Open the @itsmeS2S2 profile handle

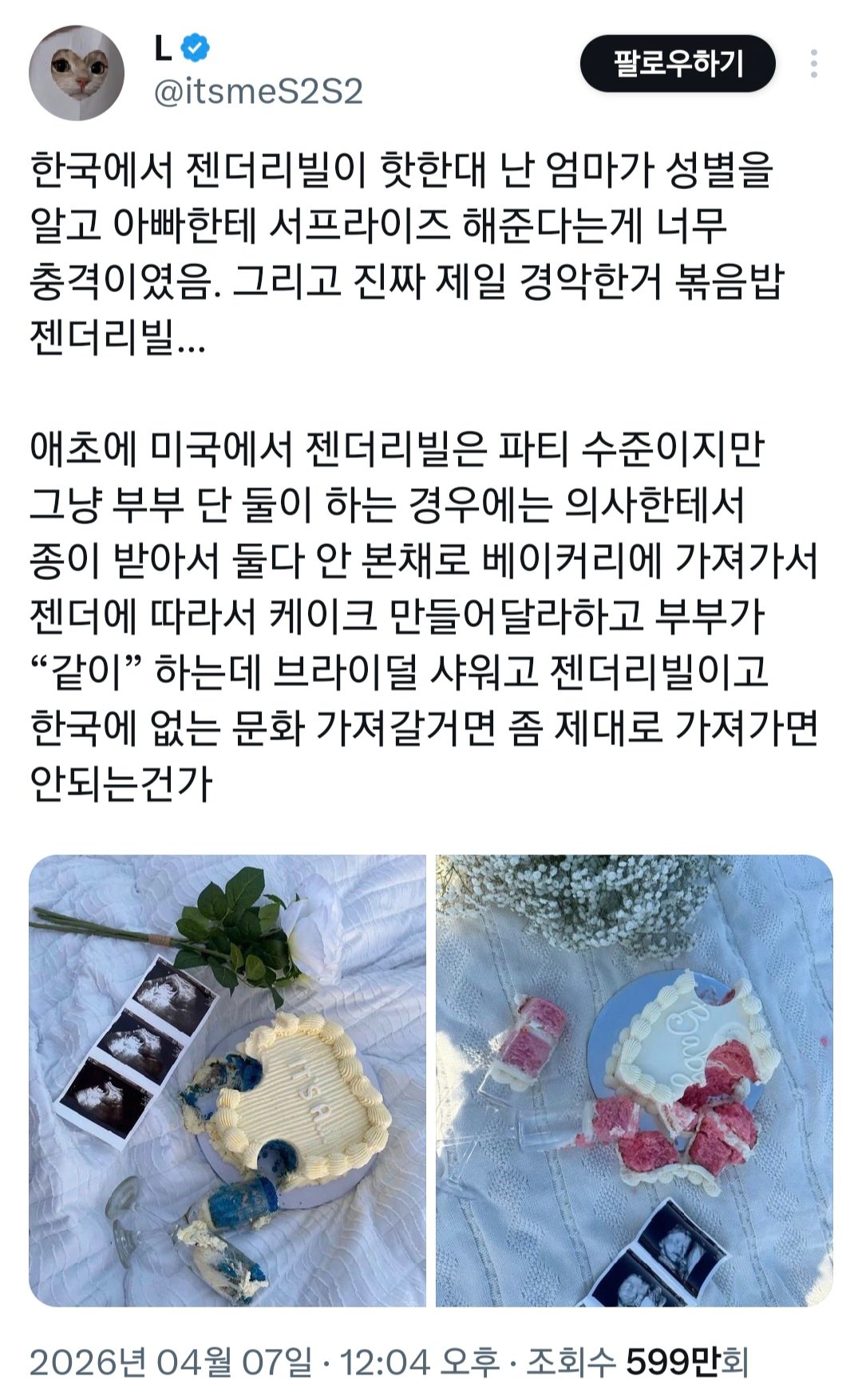257,93
